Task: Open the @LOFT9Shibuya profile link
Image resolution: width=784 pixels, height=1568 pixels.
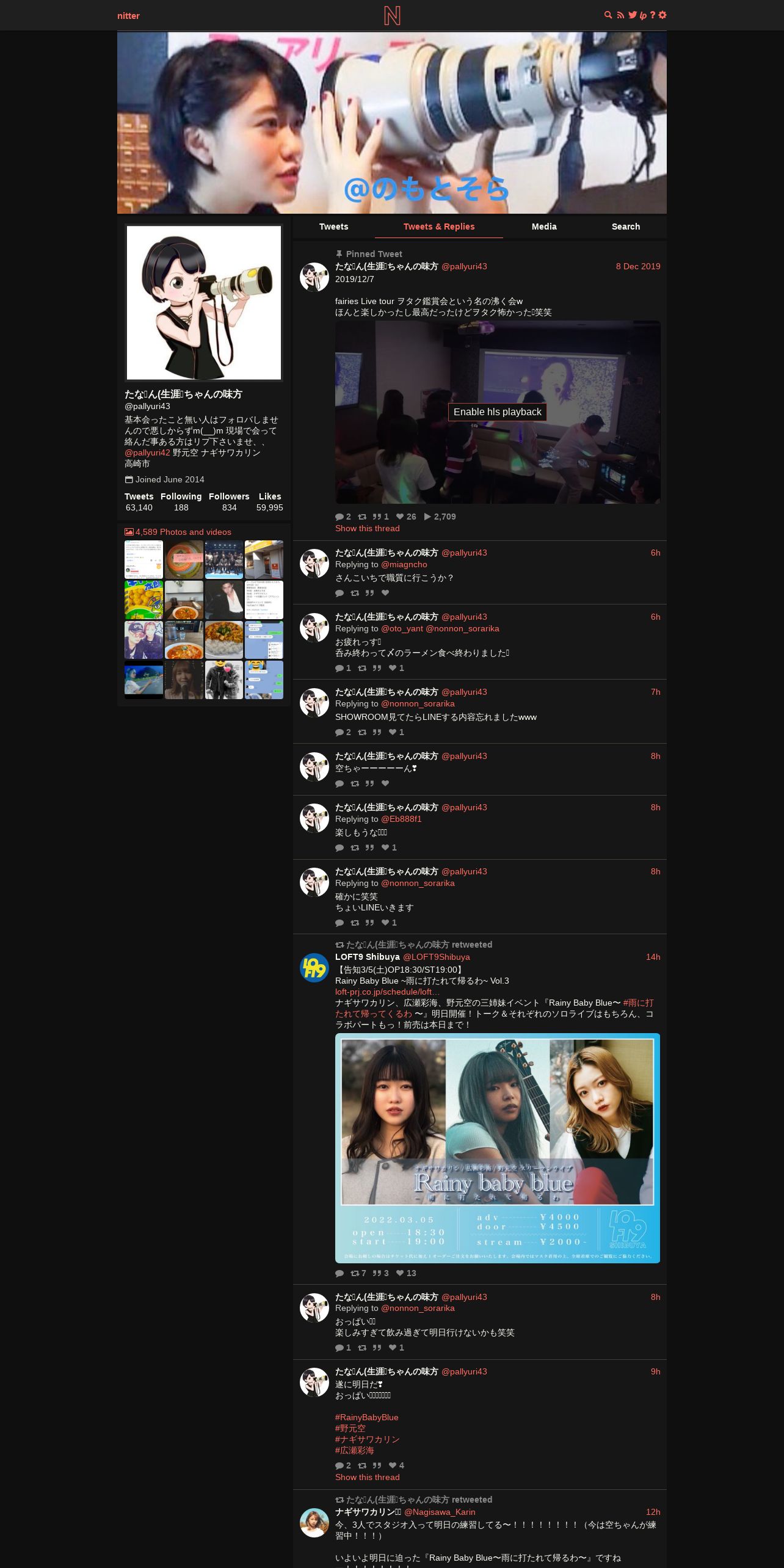Action: tap(436, 957)
